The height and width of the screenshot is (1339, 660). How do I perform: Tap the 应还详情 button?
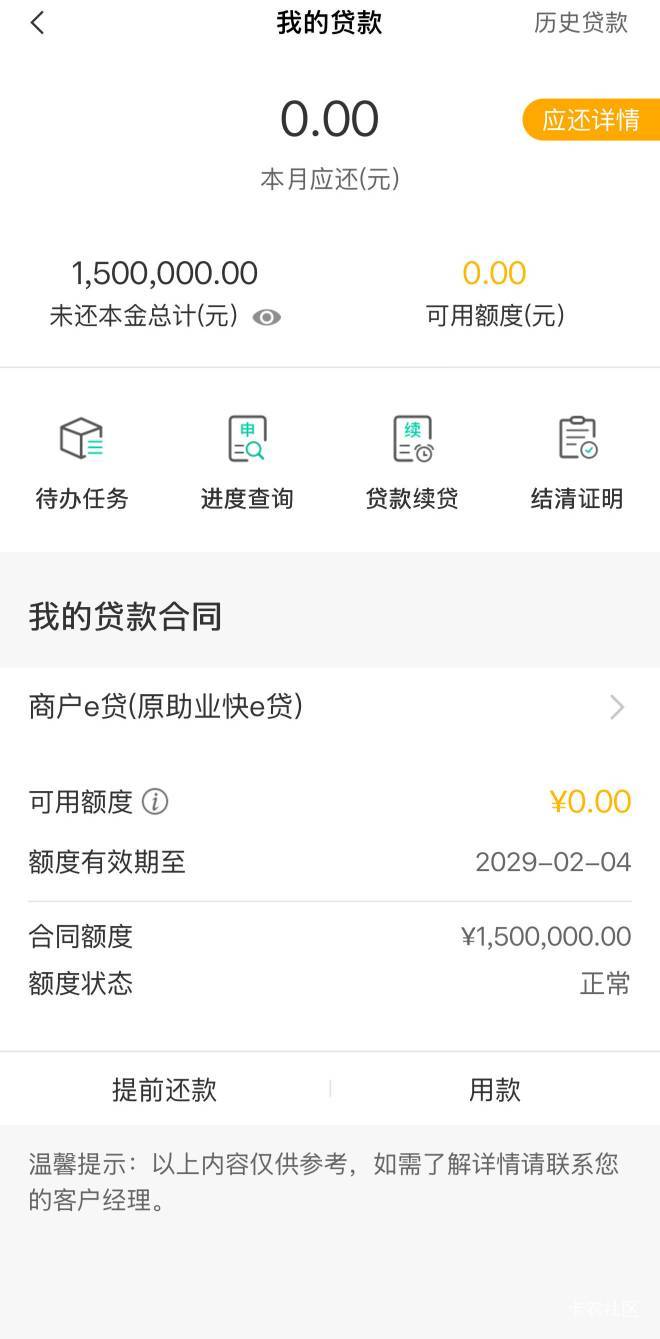[591, 120]
